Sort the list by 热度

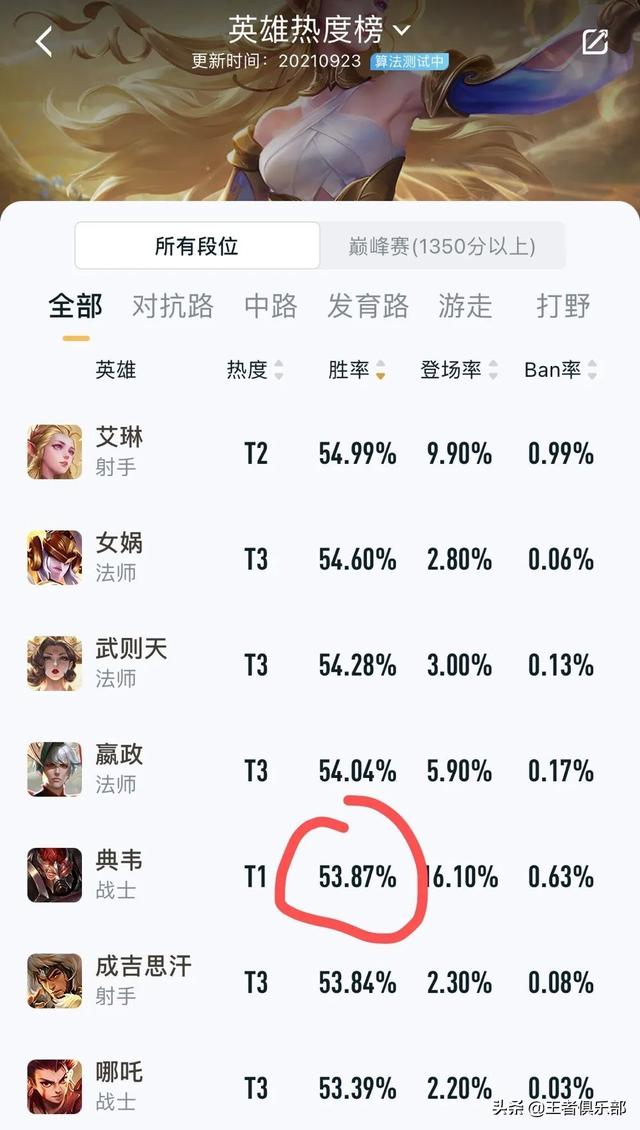coord(255,370)
